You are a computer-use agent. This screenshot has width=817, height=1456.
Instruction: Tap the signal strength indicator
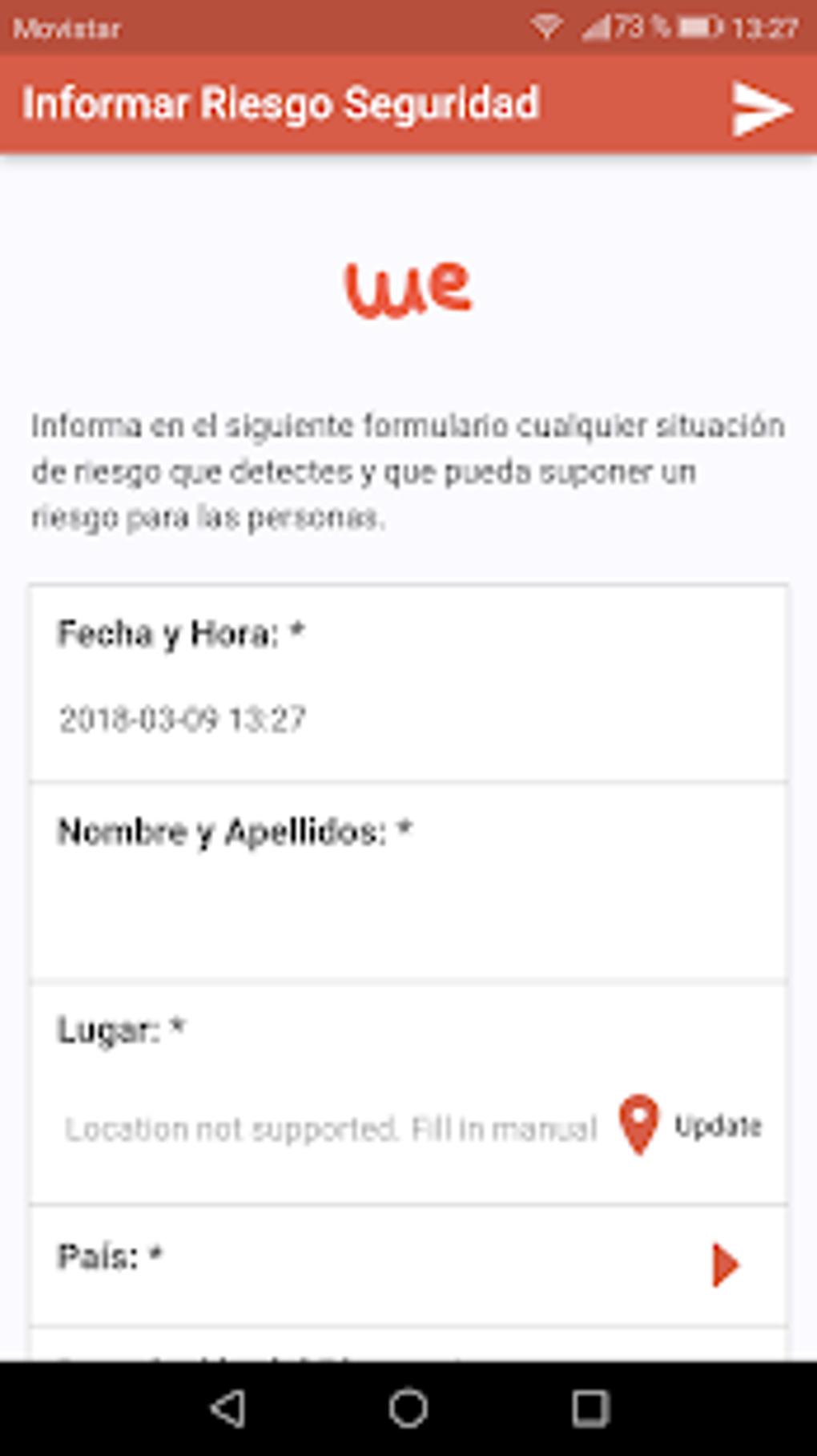597,26
